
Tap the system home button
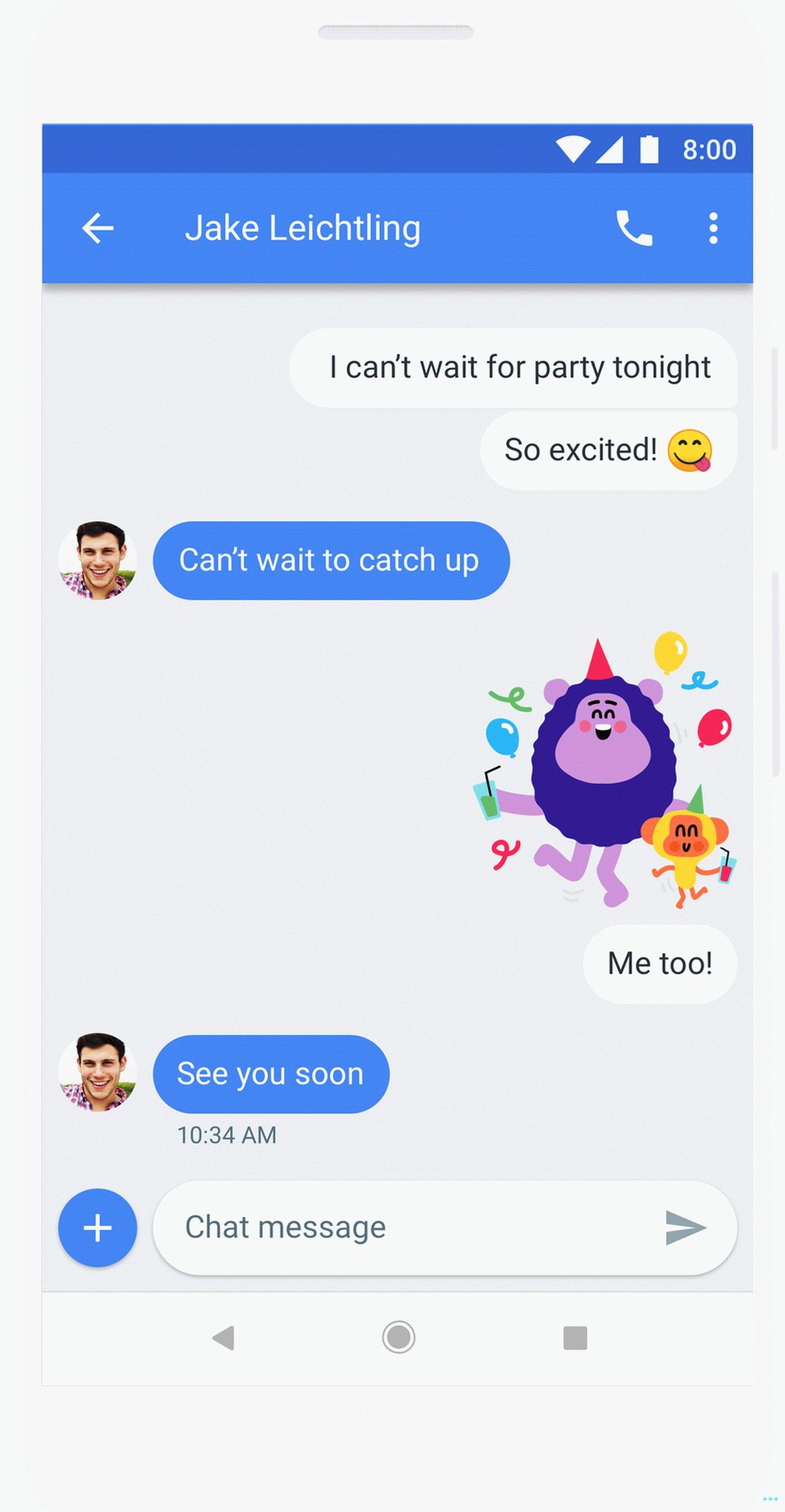tap(398, 1337)
